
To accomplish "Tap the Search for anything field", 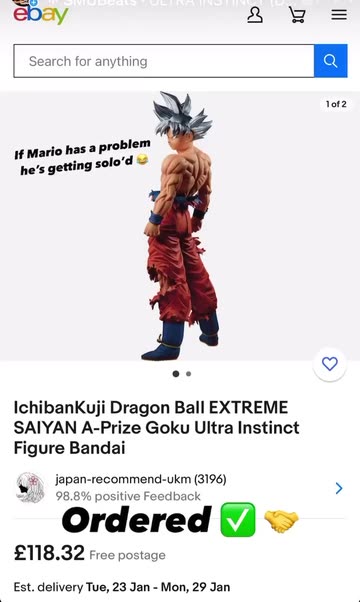I will (x=164, y=61).
